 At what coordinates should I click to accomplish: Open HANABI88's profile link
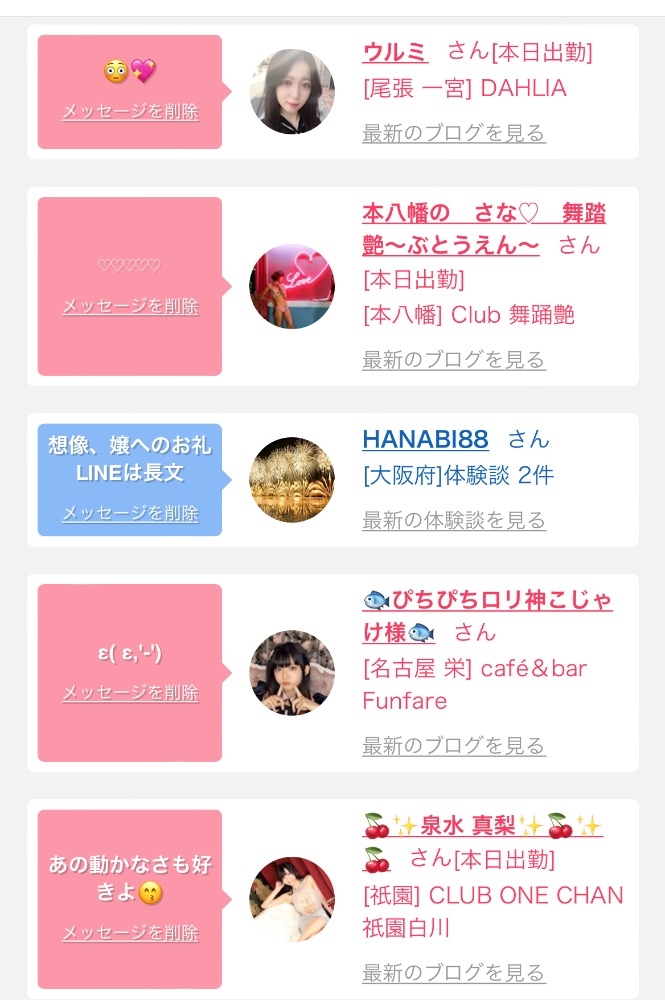(x=425, y=438)
